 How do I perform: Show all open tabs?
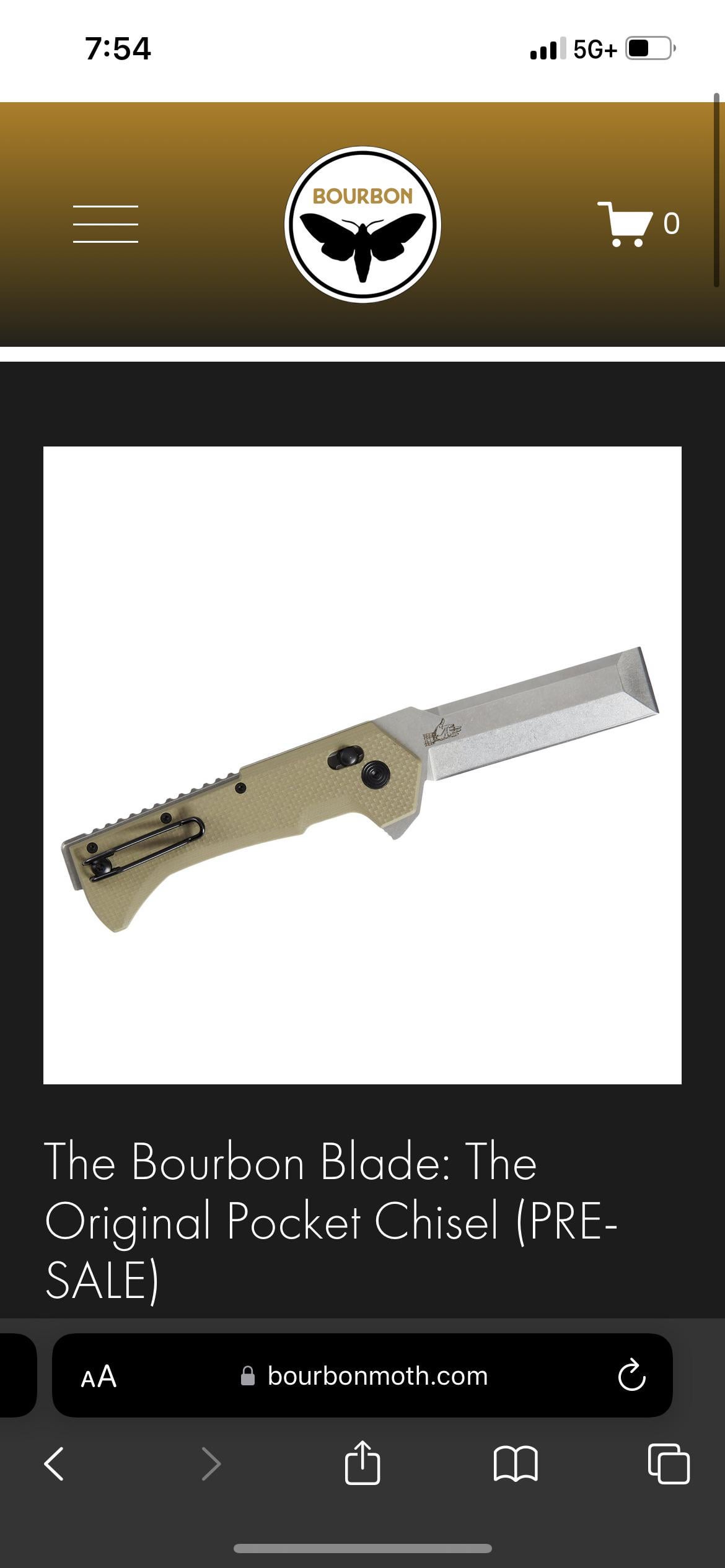click(668, 1464)
